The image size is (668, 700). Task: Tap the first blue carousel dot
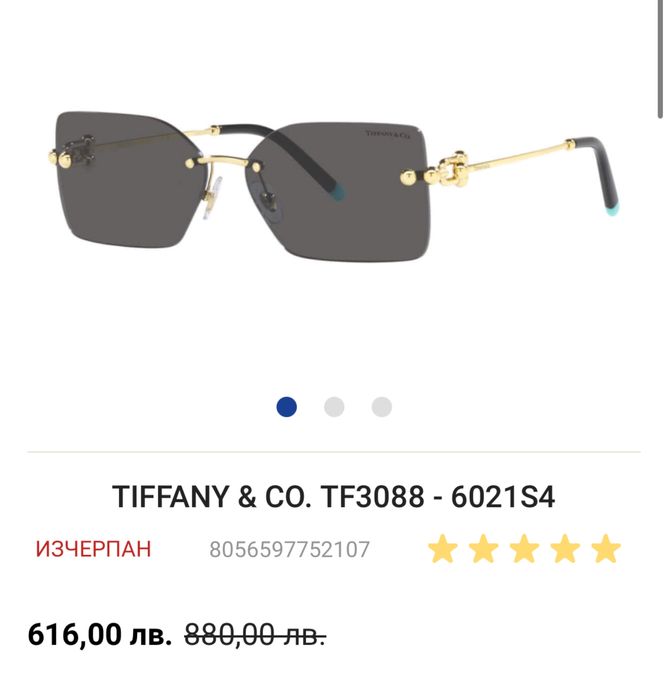[x=287, y=407]
